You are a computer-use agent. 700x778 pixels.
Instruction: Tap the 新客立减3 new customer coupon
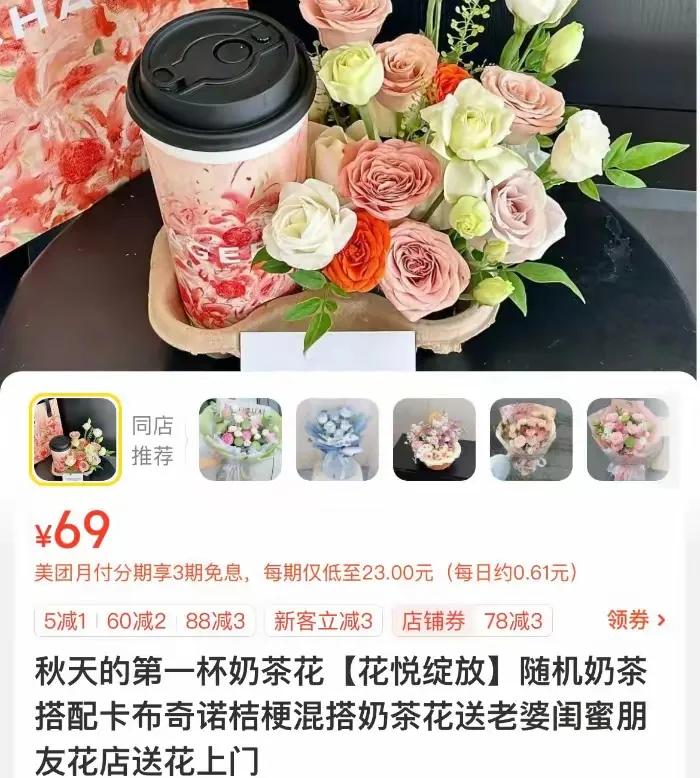point(323,621)
